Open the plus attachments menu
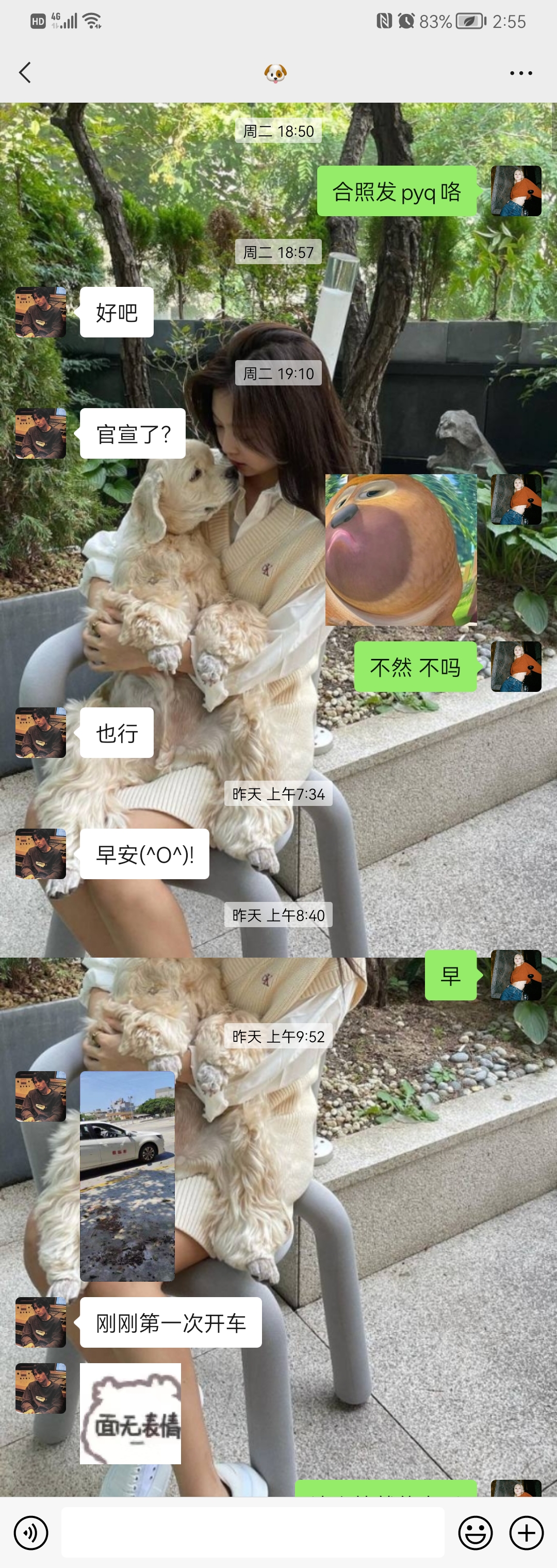557x1568 pixels. pos(527,1533)
